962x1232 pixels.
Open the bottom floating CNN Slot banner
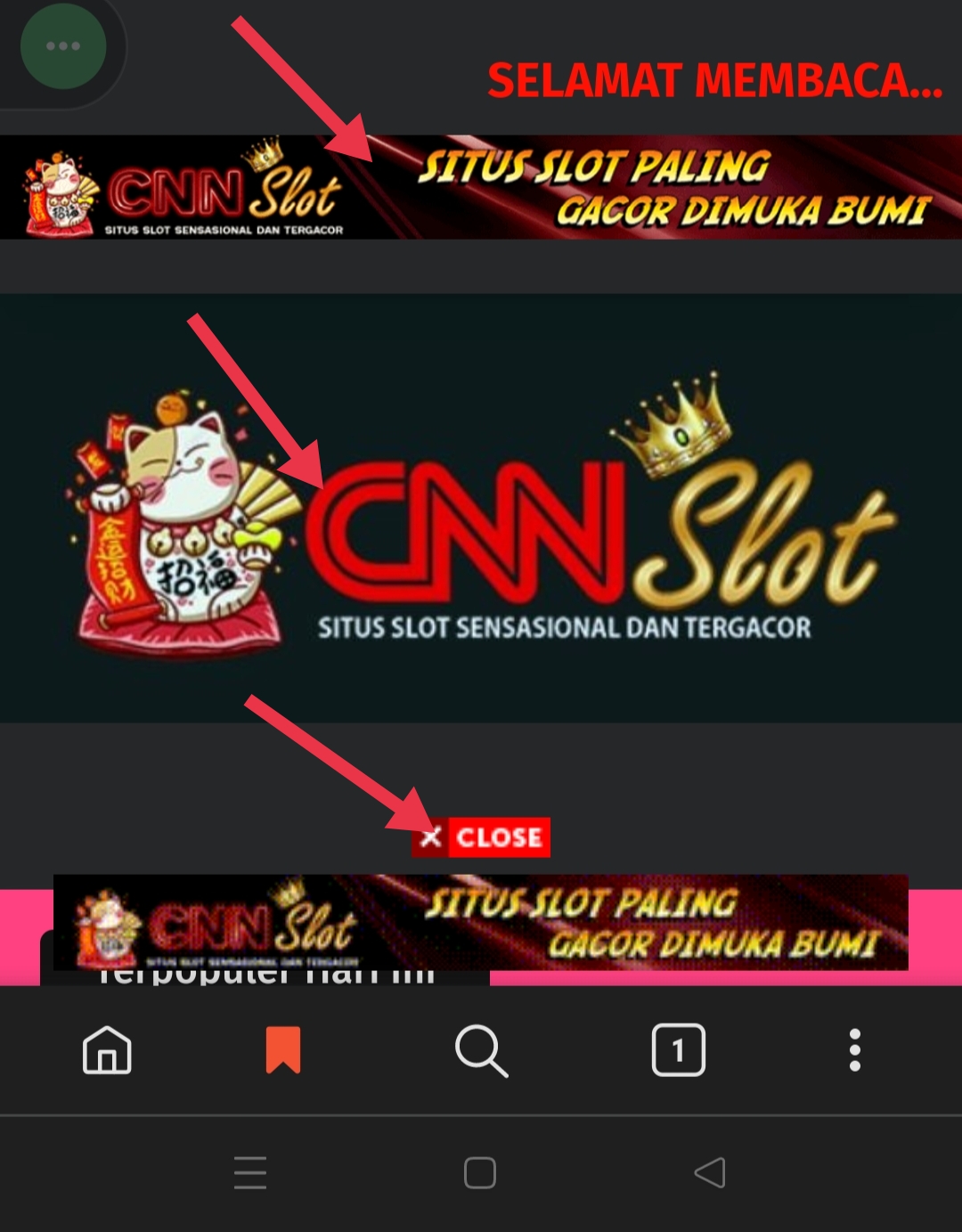point(481,923)
